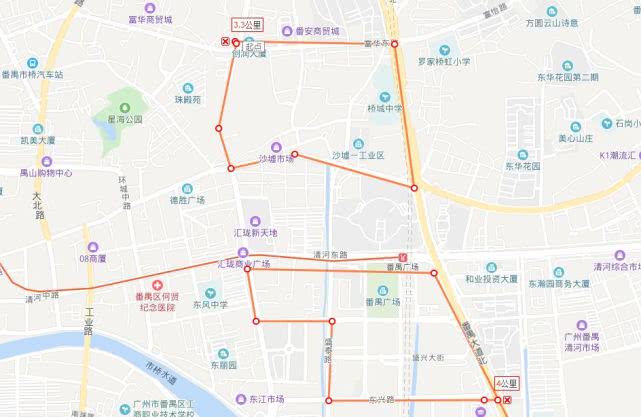Open the 番安商贸城 map marker

[x=289, y=32]
